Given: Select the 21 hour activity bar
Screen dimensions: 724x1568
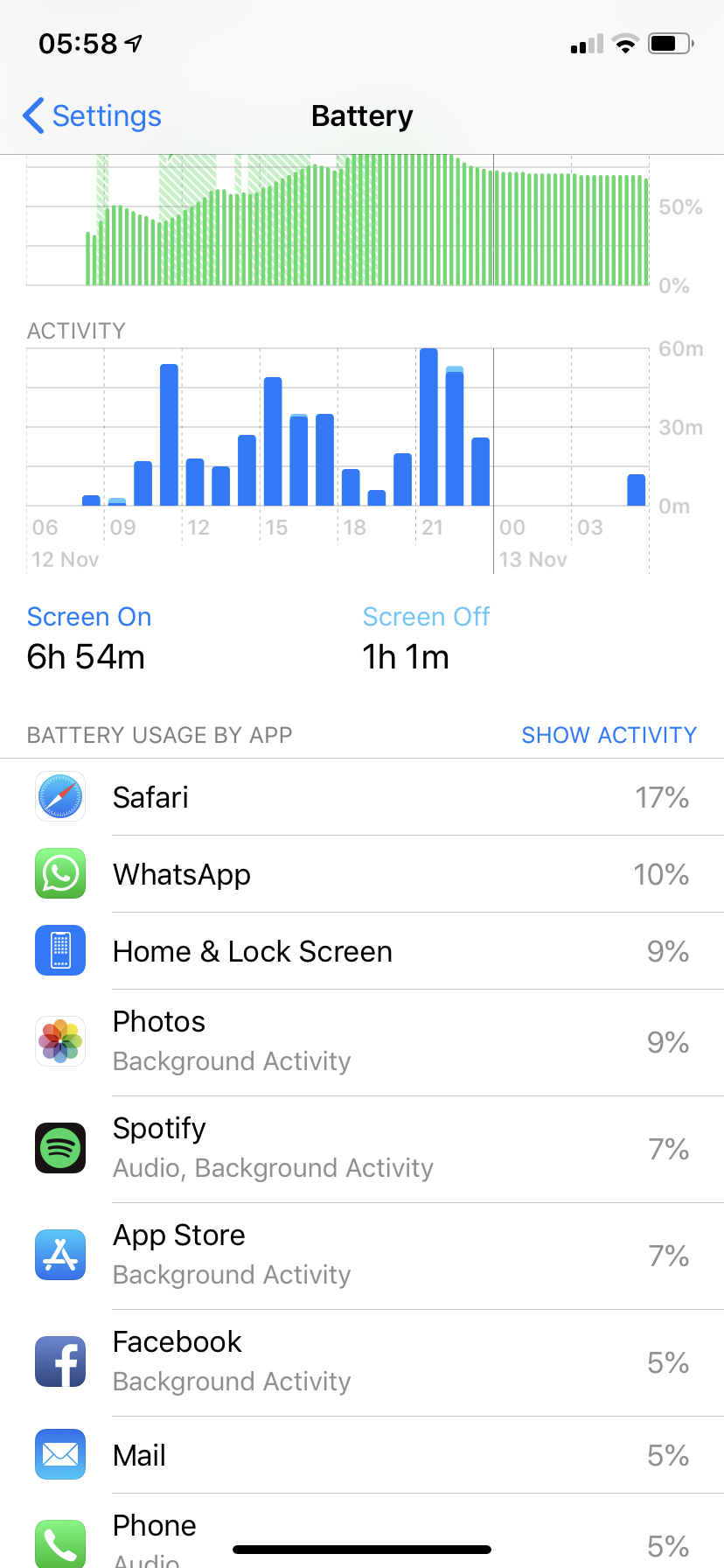Looking at the screenshot, I should click(428, 429).
